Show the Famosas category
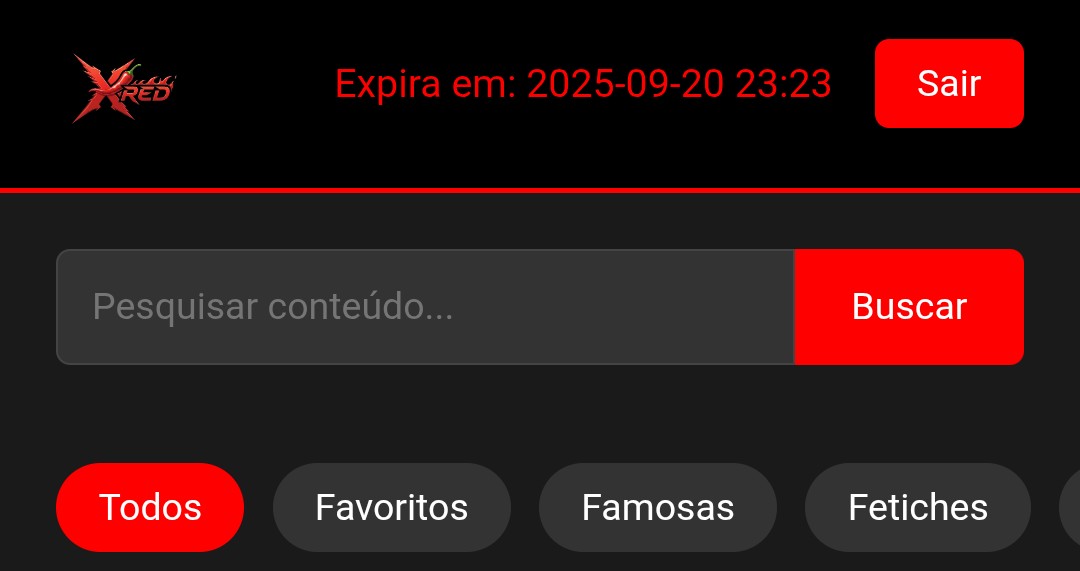Screen dimensions: 1080x571 [x=657, y=507]
